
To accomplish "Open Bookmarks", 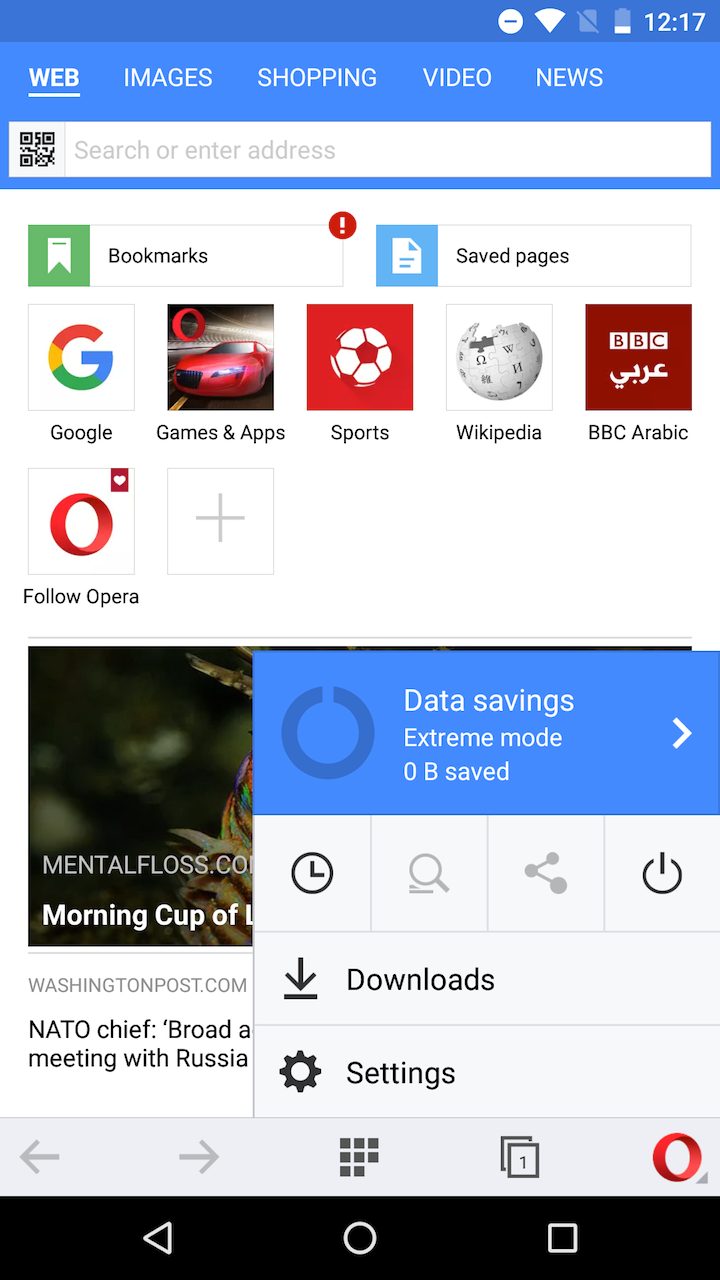I will [186, 256].
